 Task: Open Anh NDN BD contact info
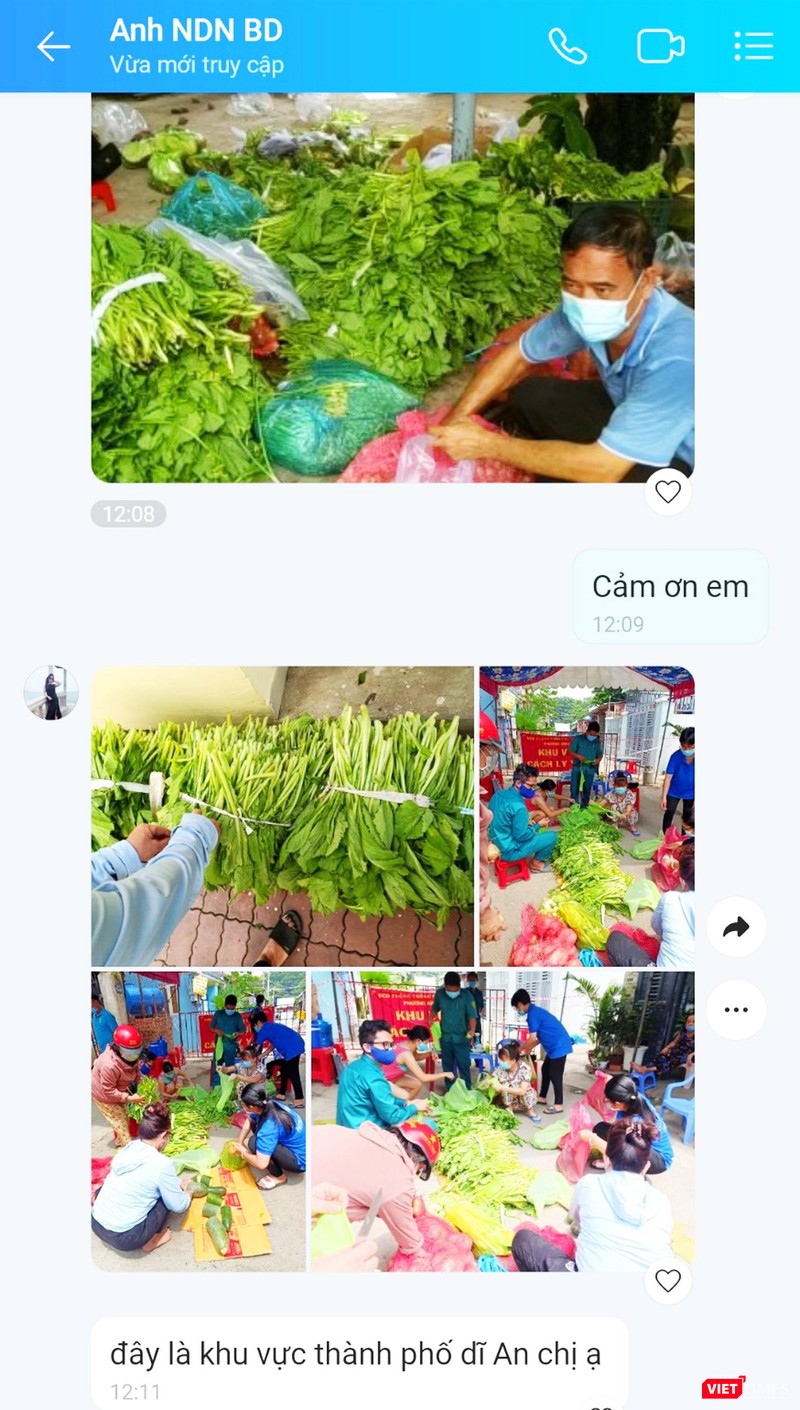click(196, 46)
